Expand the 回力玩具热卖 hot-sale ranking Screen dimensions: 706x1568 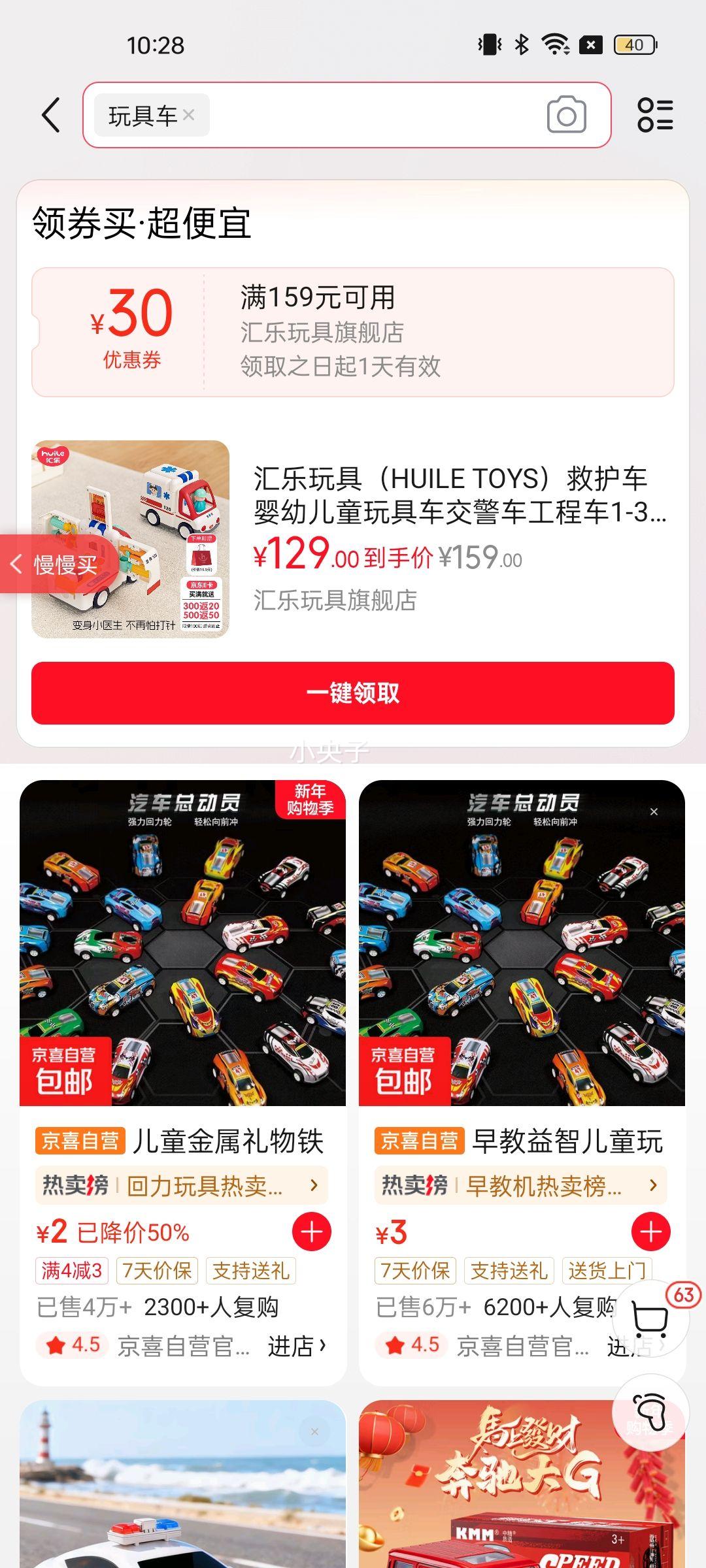(x=181, y=1185)
